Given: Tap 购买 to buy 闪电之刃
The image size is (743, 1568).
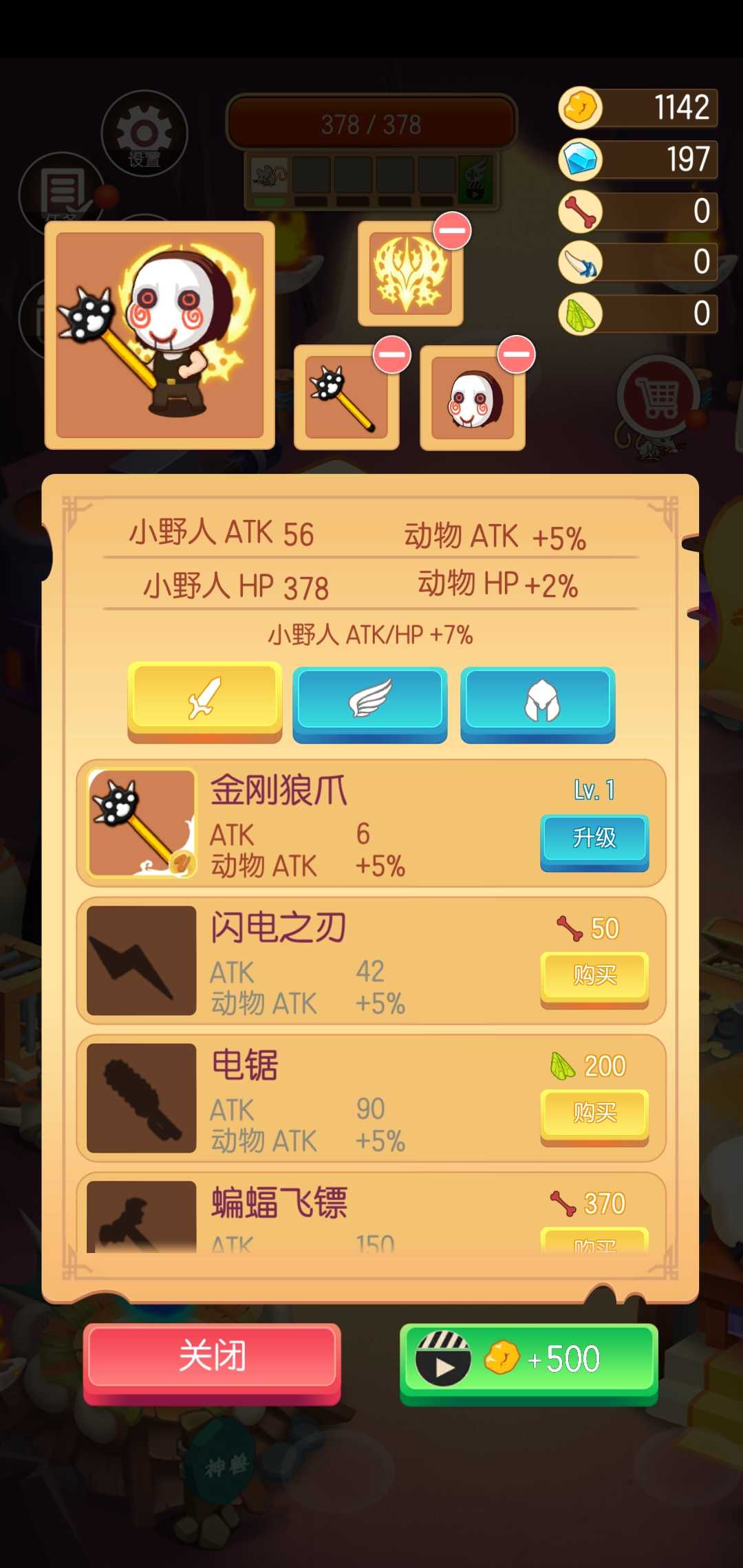Looking at the screenshot, I should [594, 976].
